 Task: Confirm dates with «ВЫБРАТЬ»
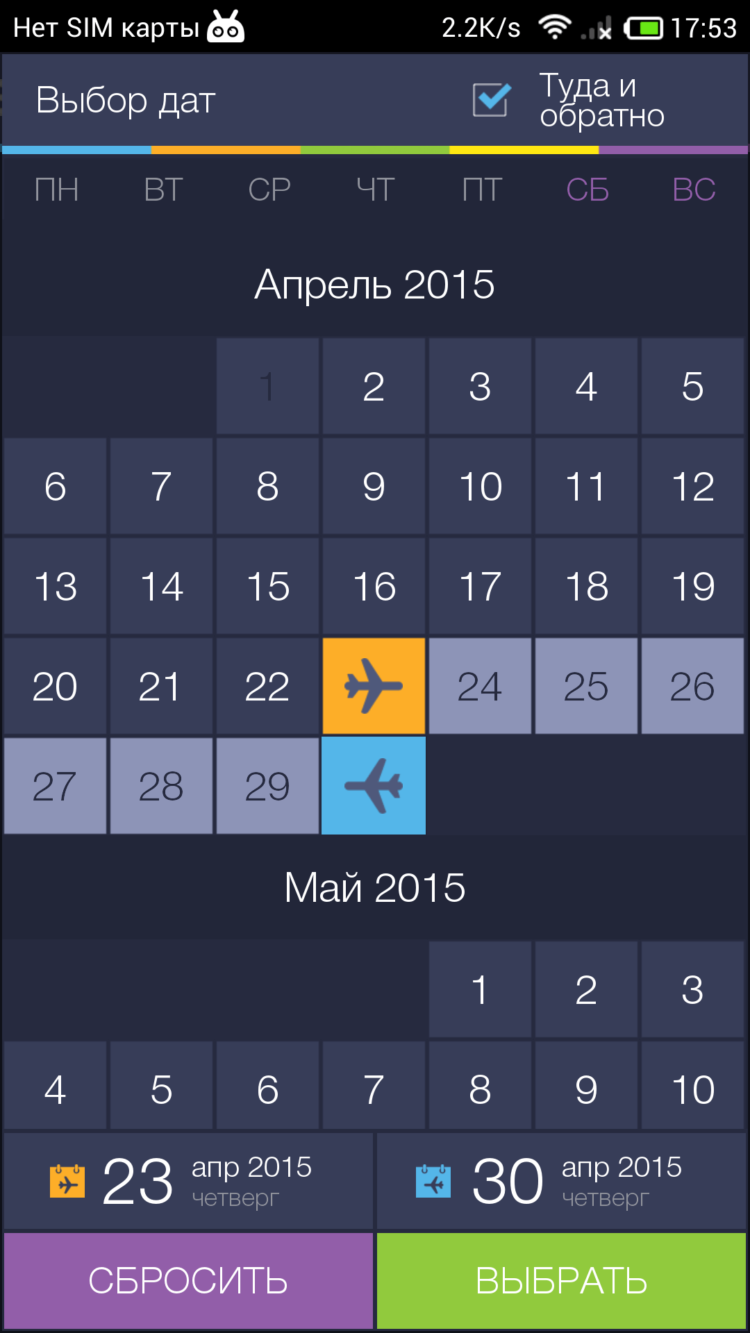point(562,1280)
